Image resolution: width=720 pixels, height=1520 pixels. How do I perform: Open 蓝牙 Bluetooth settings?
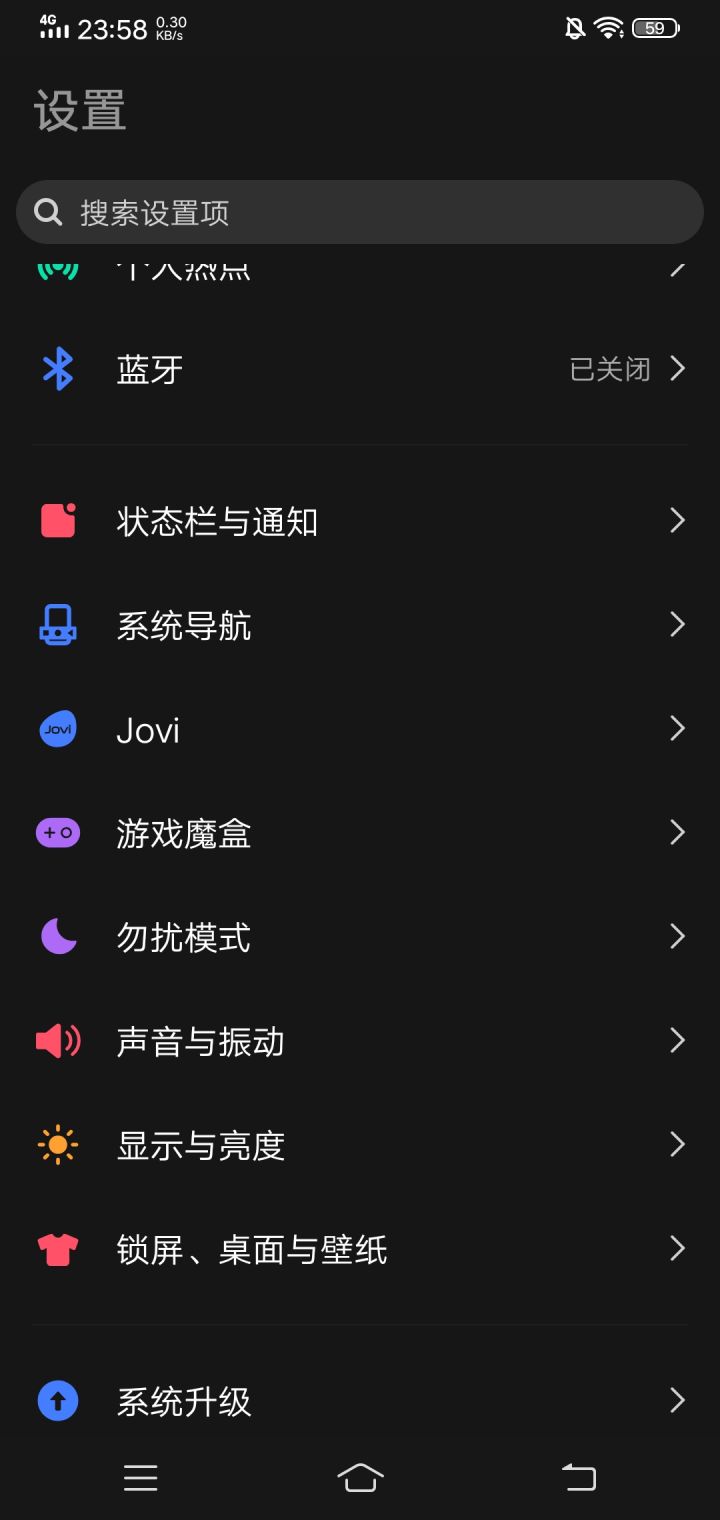click(360, 370)
